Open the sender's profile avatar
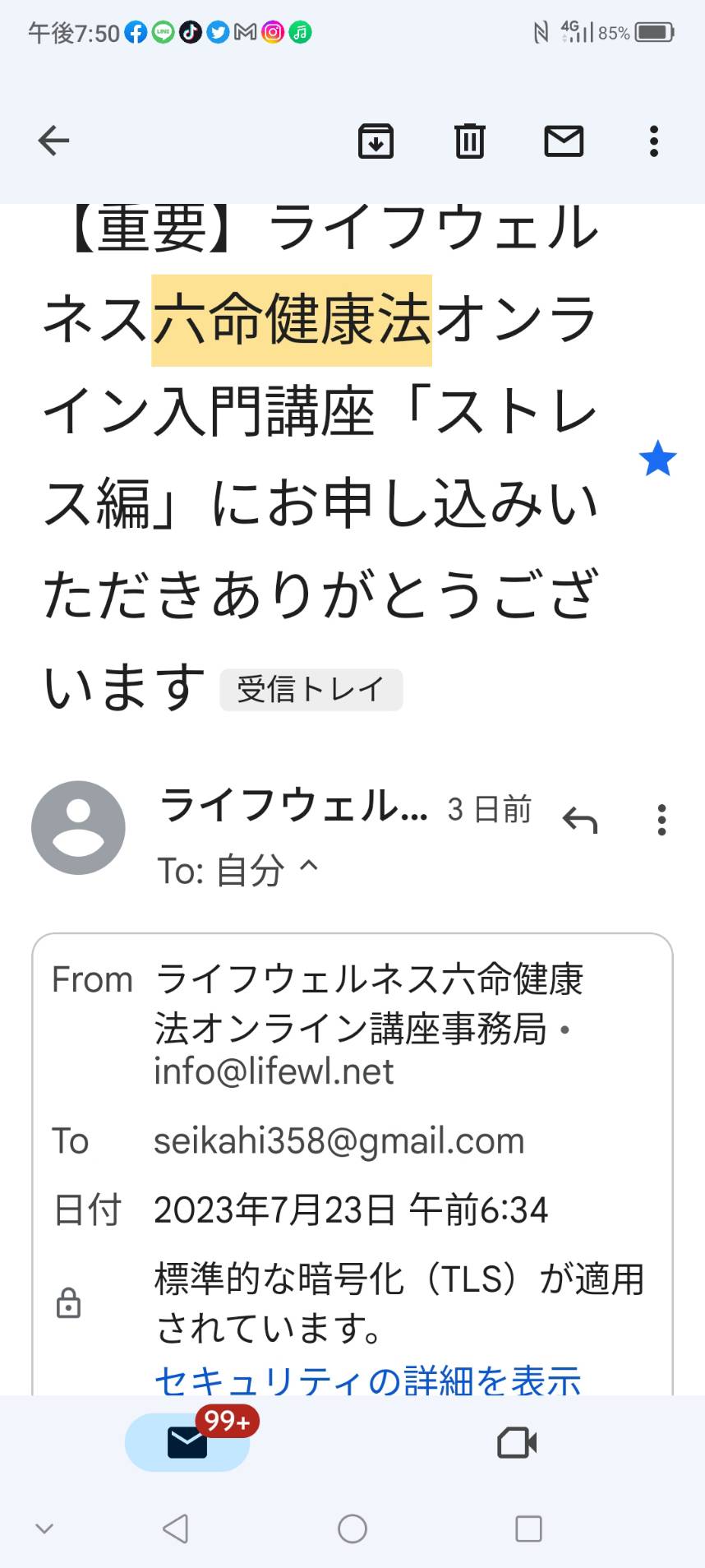 pos(78,827)
